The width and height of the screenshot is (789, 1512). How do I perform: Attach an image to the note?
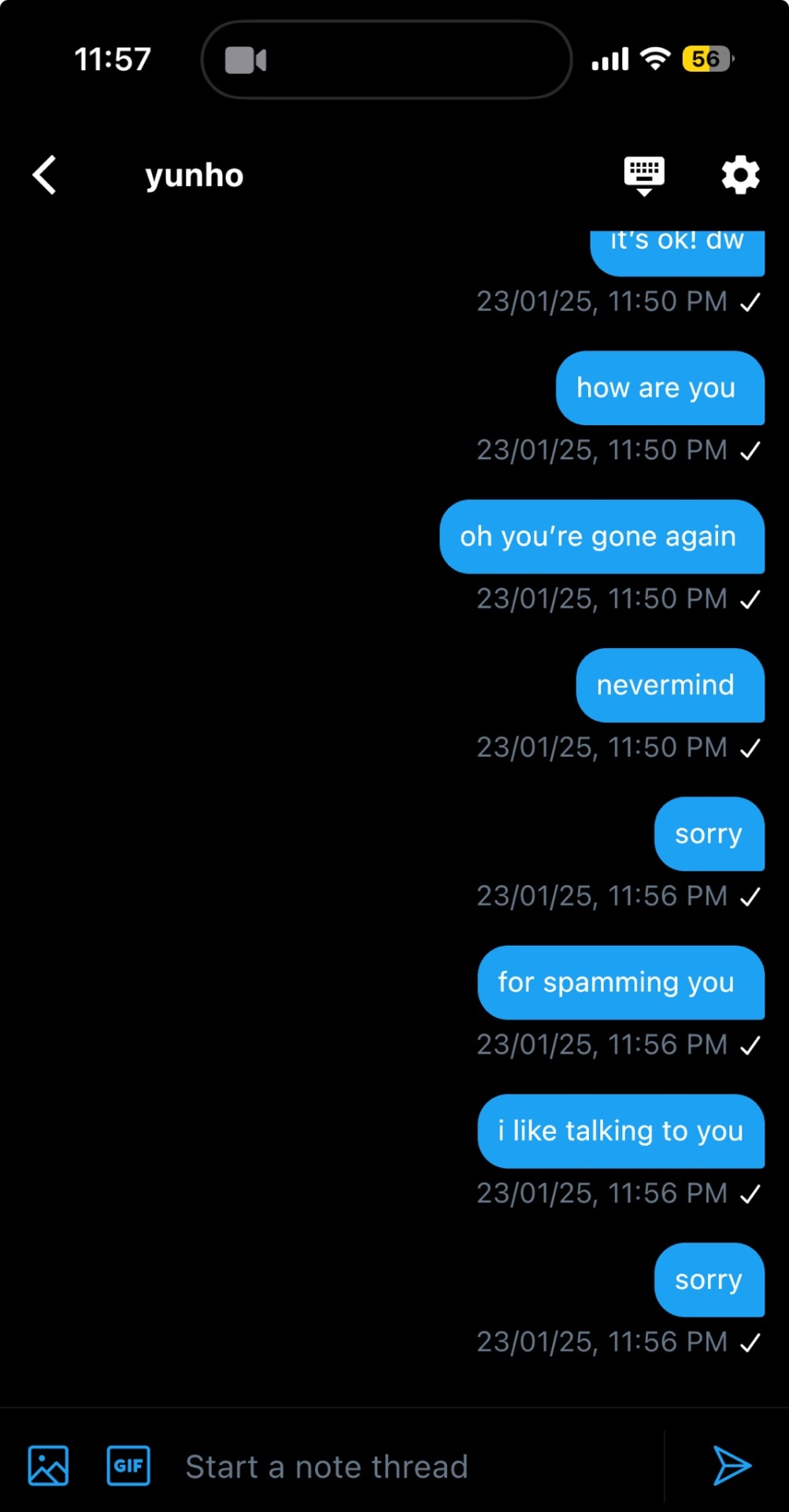tap(48, 1466)
